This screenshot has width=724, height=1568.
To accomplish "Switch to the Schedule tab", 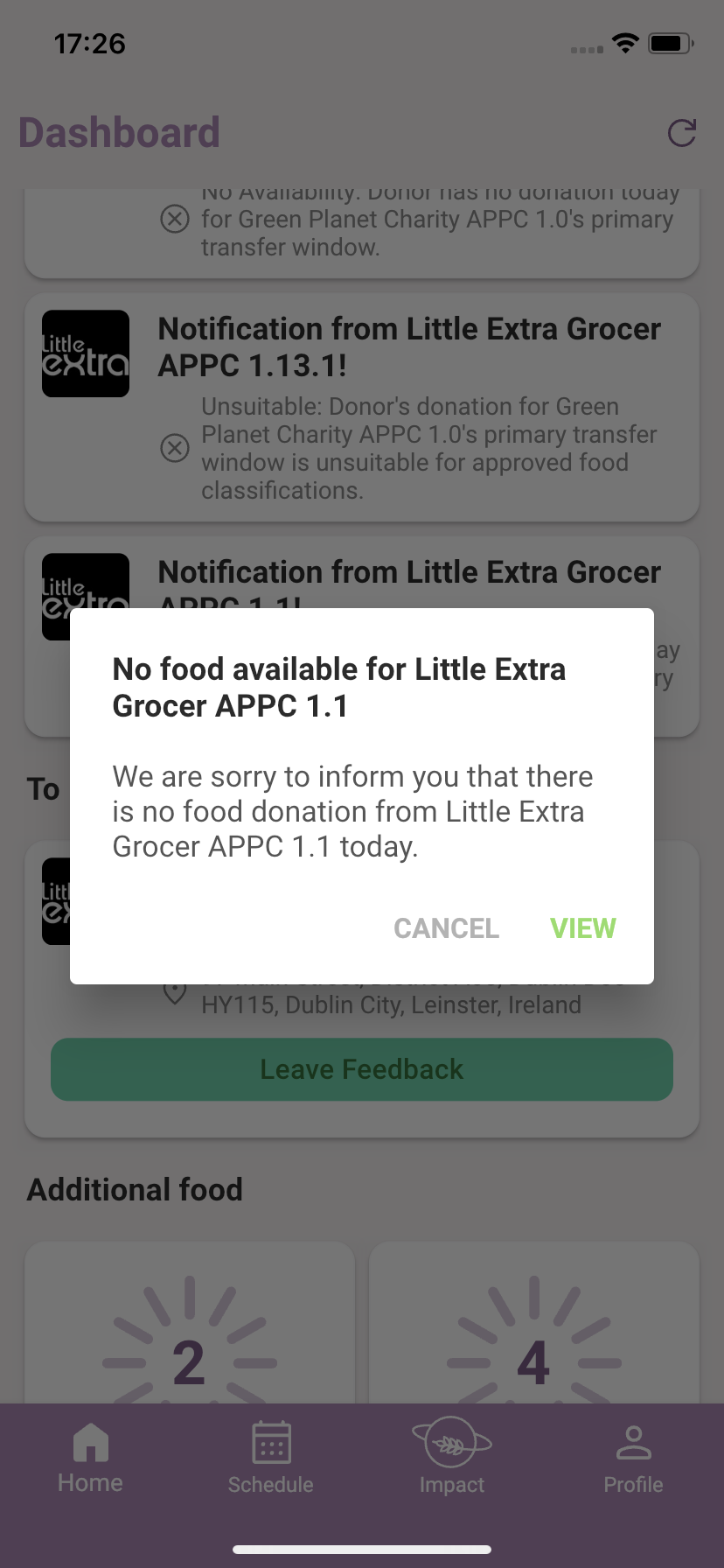I will [271, 1456].
